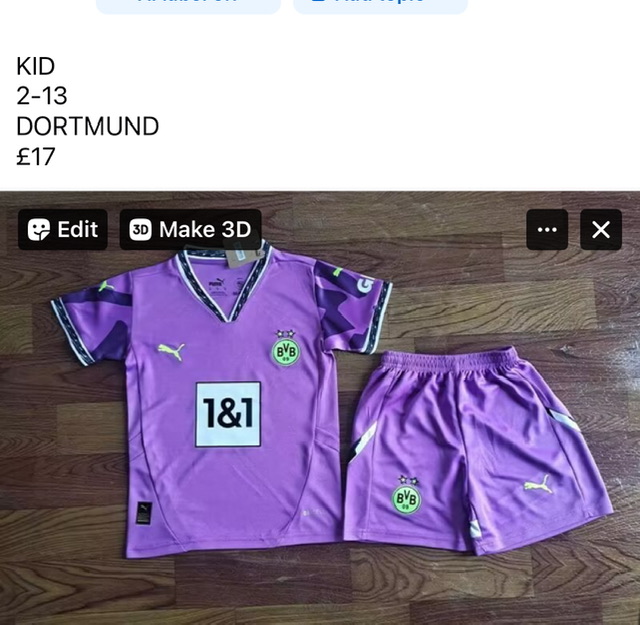
Task: Remove the photo with the X button
Action: coord(600,230)
